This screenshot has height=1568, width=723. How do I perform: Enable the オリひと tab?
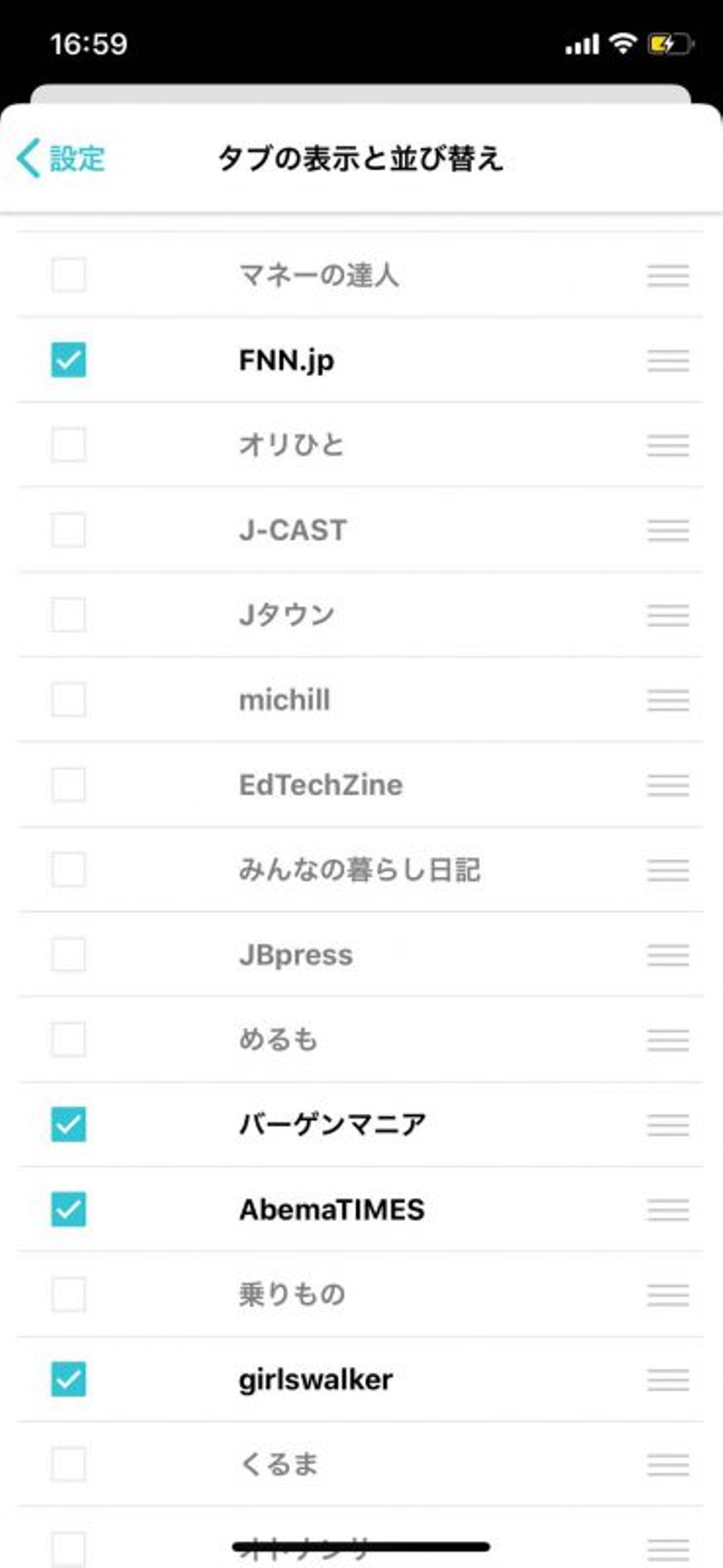tap(68, 445)
